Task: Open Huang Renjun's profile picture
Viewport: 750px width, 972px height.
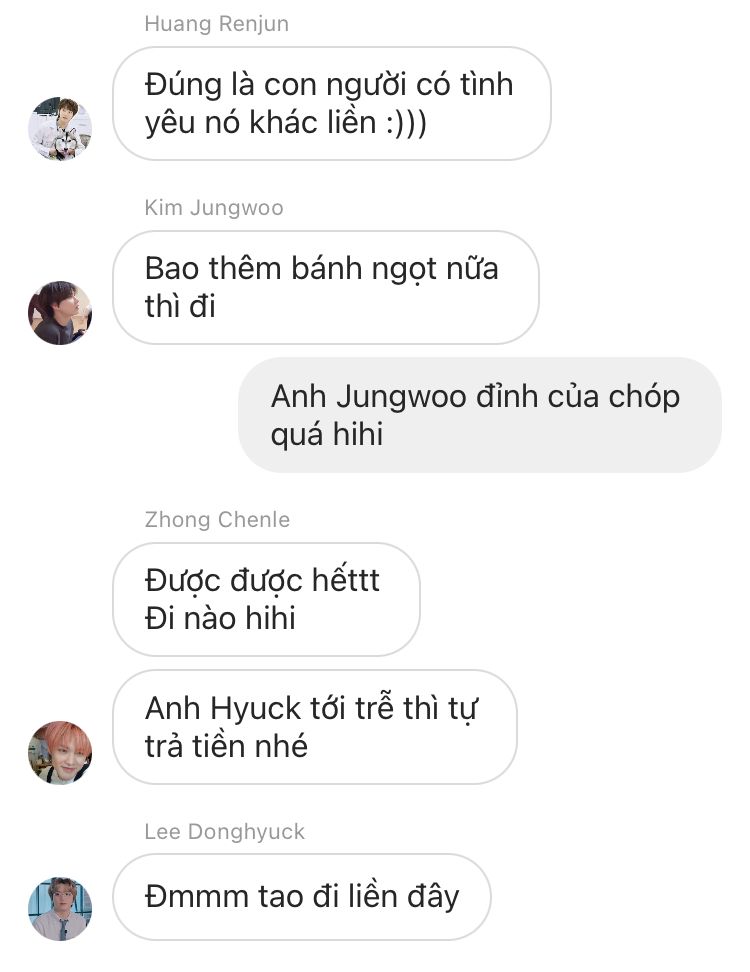Action: (x=60, y=129)
